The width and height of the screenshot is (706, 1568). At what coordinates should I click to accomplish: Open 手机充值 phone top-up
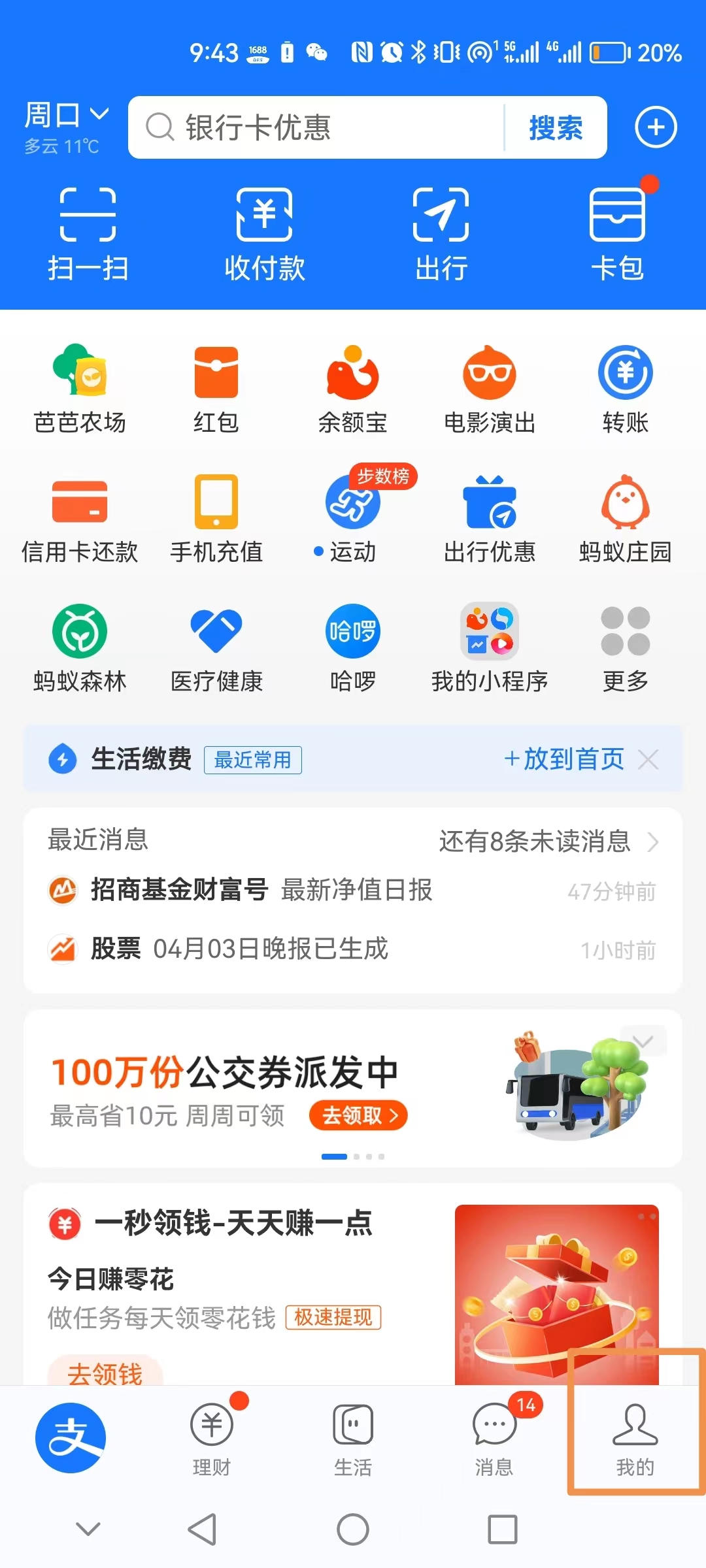click(x=216, y=516)
